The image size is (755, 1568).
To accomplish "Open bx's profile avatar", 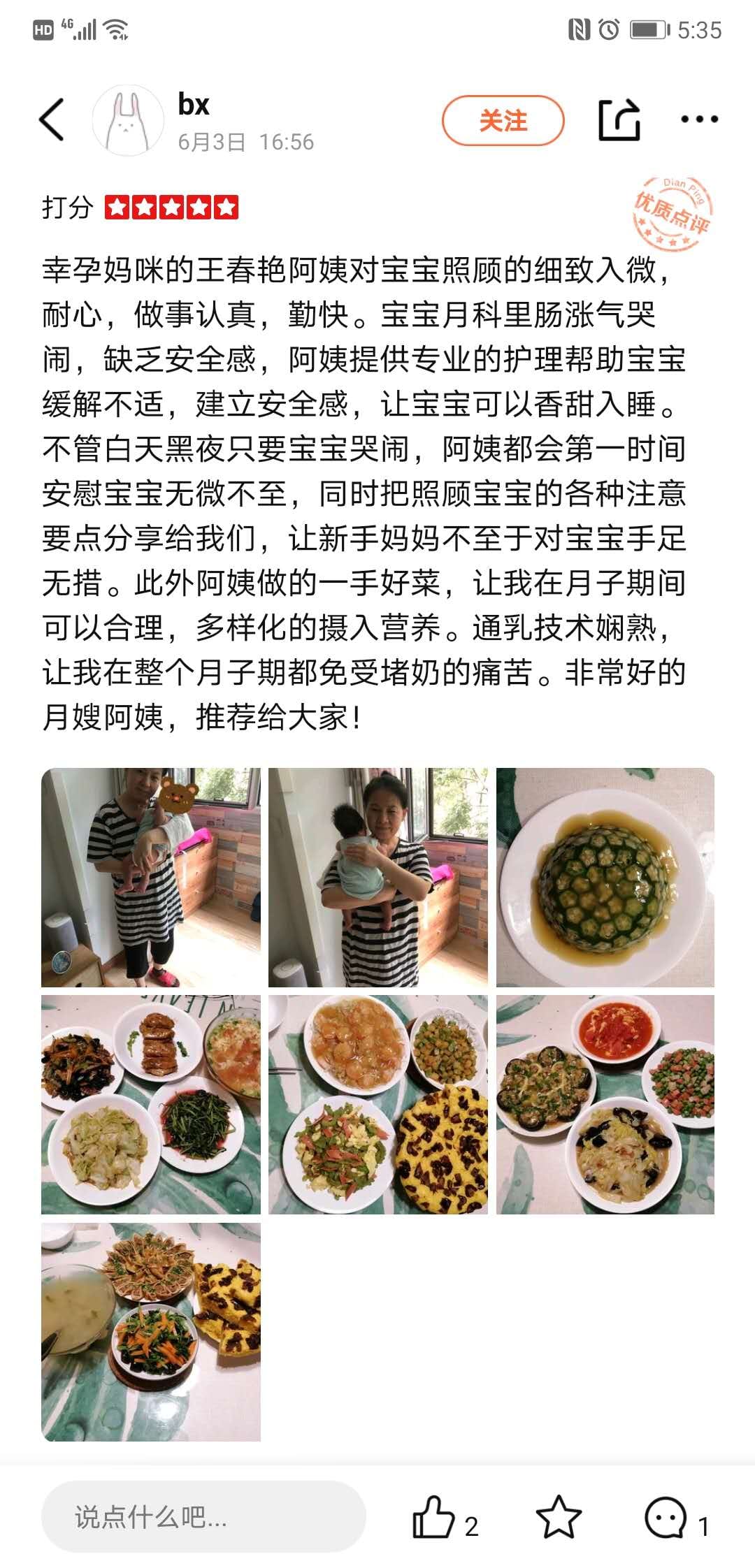I will point(128,120).
